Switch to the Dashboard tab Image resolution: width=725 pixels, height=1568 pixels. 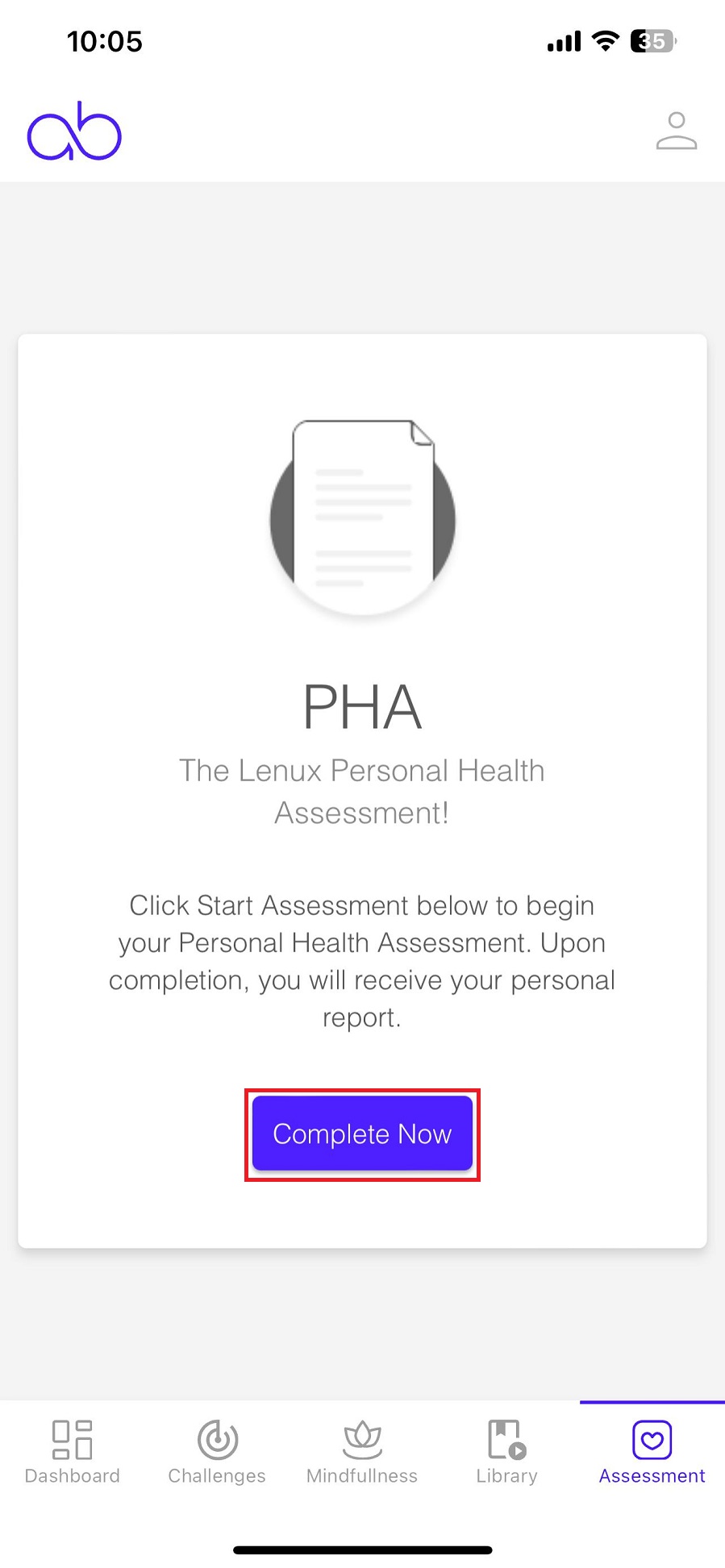point(73,1453)
